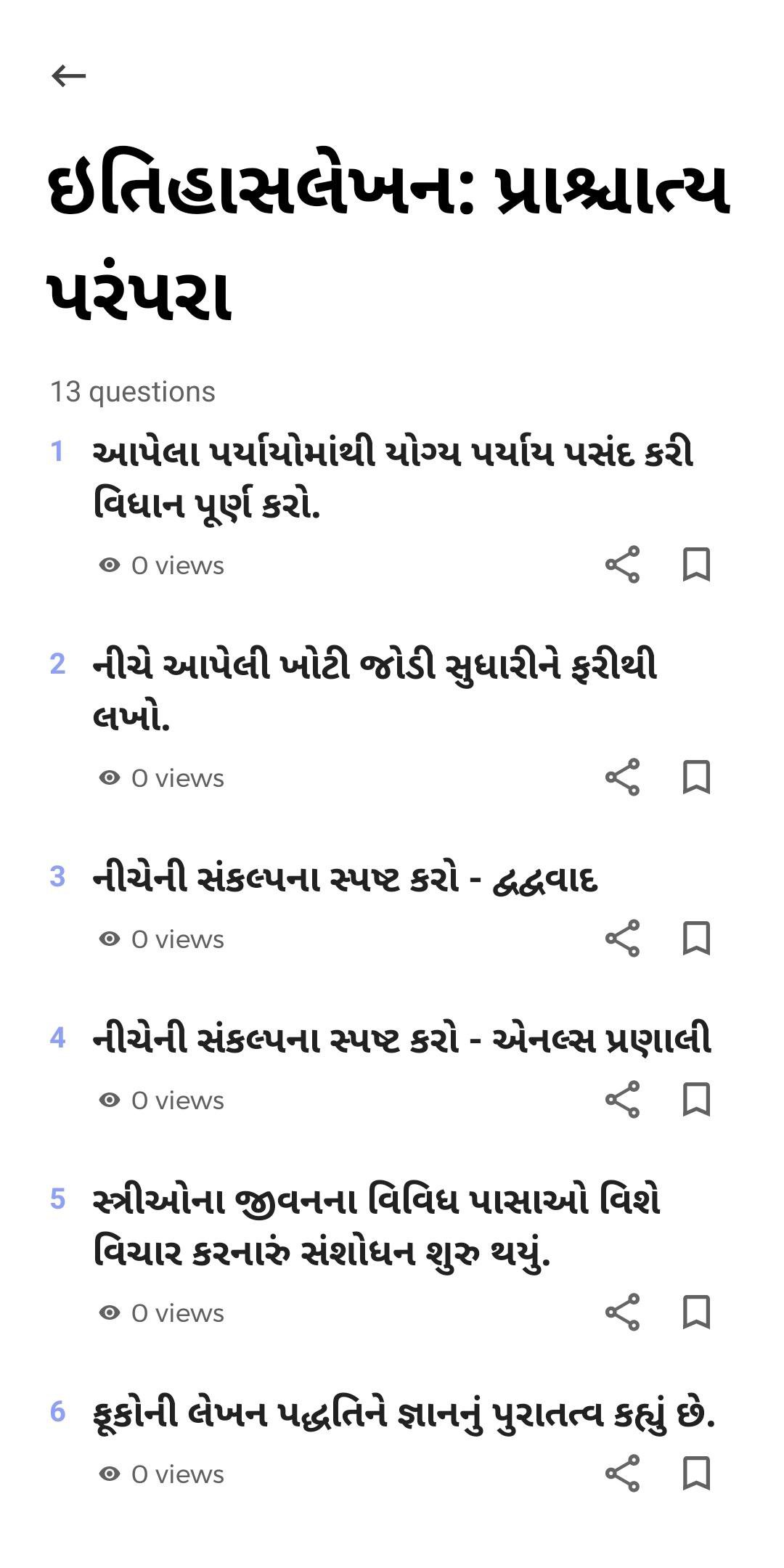Share question 6
This screenshot has width=784, height=1568.
[x=623, y=1474]
